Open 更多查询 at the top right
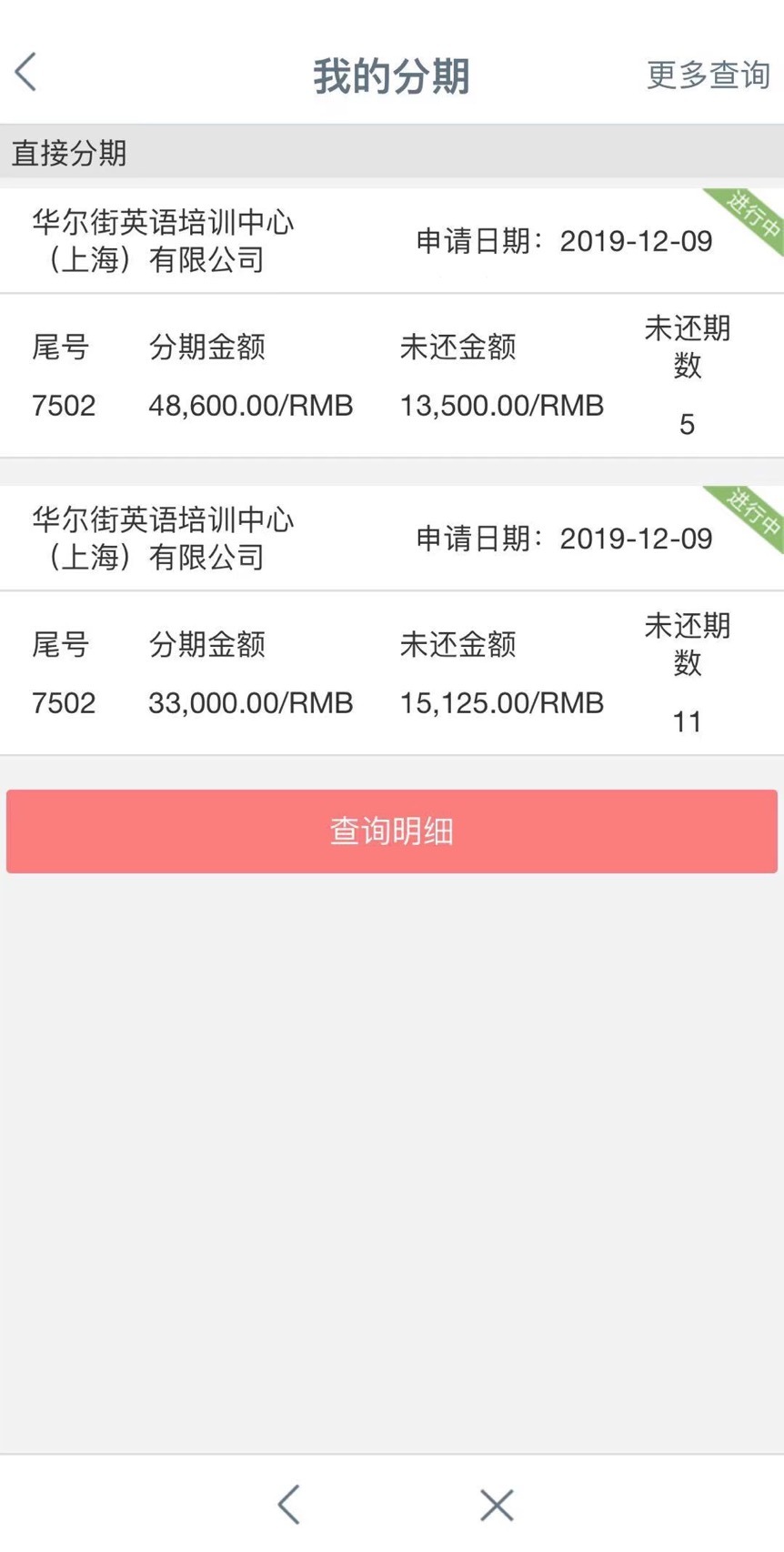Image resolution: width=784 pixels, height=1552 pixels. (708, 76)
